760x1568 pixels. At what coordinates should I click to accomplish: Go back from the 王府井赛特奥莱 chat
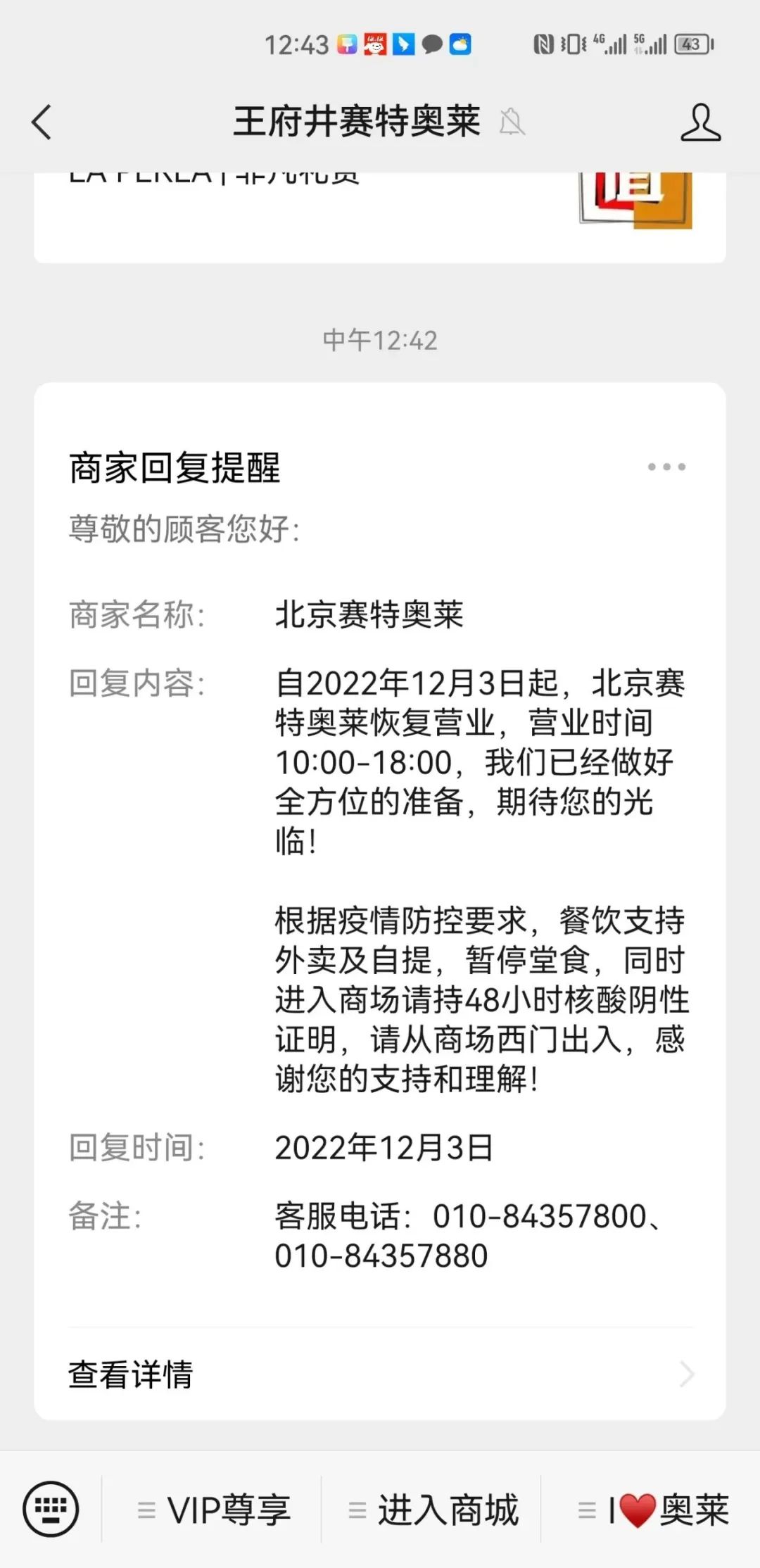[42, 122]
